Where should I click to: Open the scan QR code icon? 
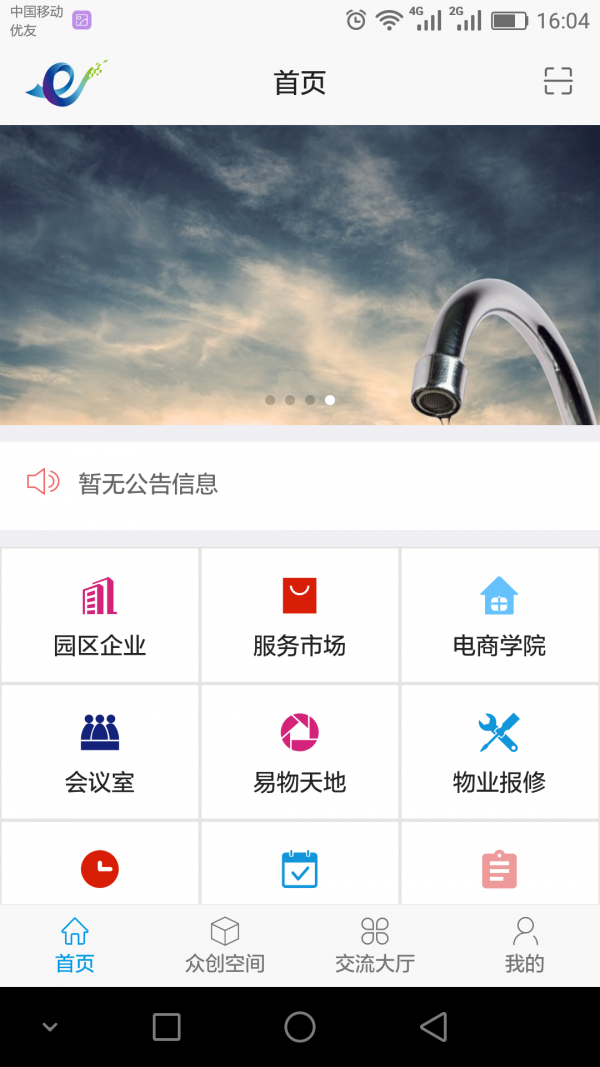[x=558, y=81]
